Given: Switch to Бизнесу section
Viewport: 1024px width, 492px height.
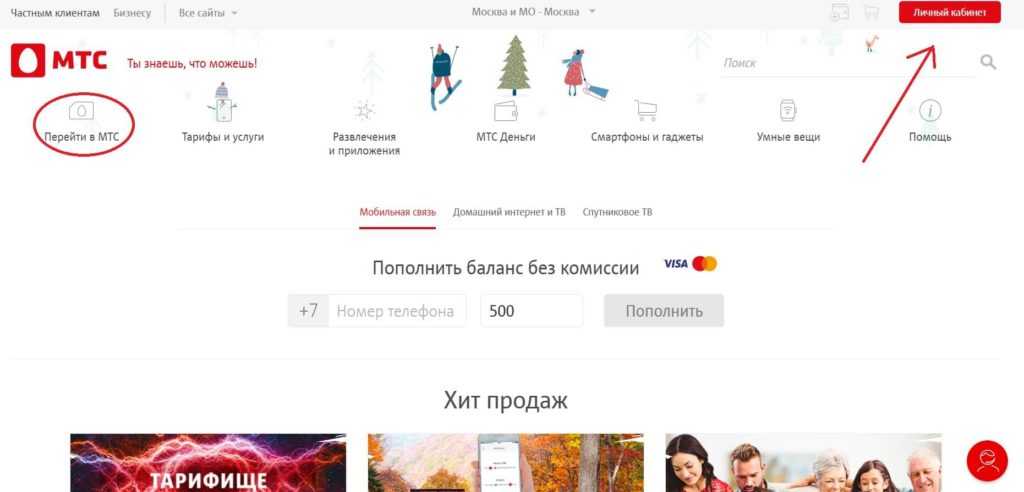Looking at the screenshot, I should [x=132, y=13].
